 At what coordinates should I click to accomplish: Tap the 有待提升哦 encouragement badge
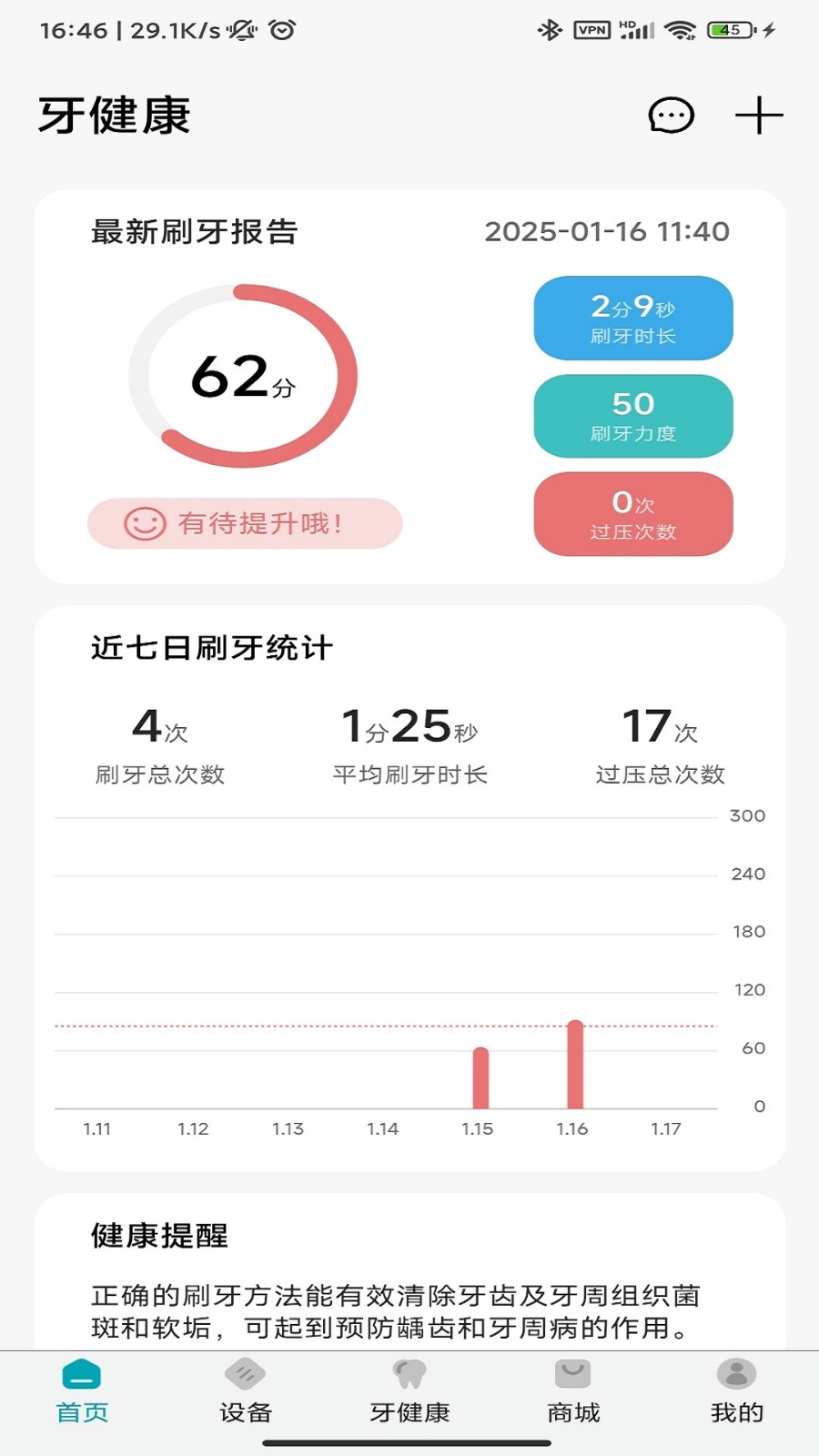tap(244, 524)
